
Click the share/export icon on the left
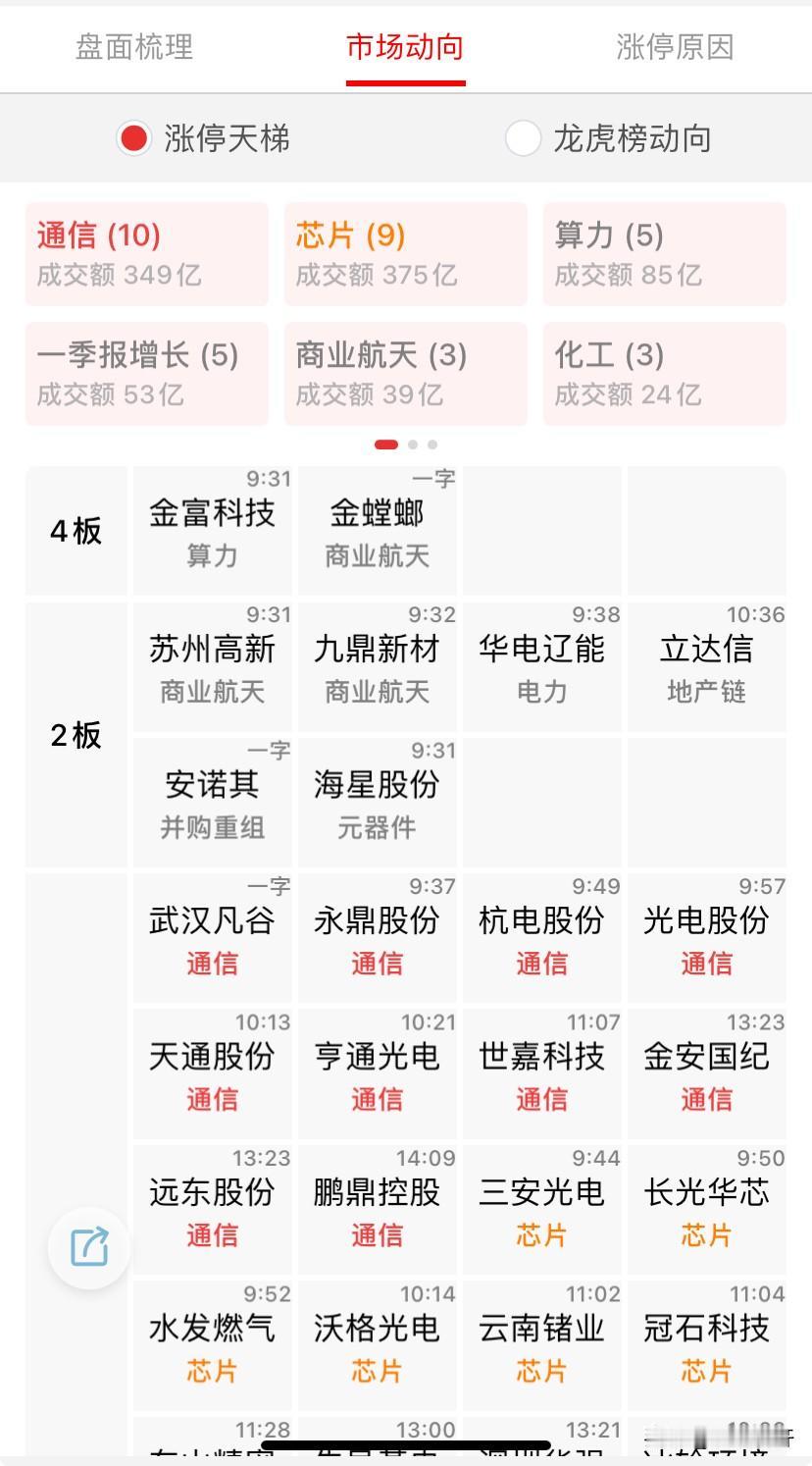tap(89, 1247)
